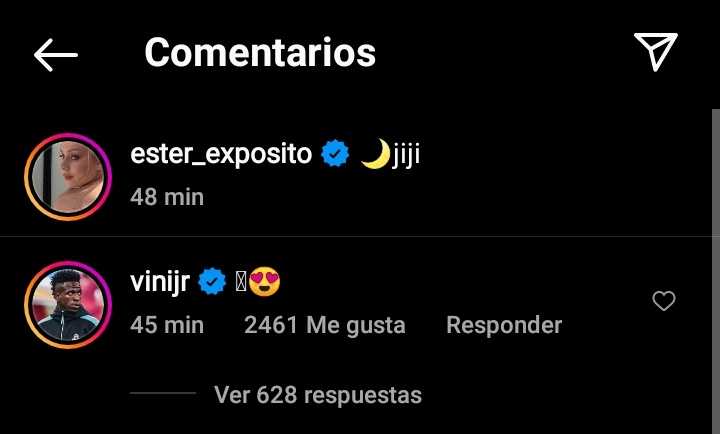Viewport: 720px width, 434px height.
Task: View the 2461 Me gusta list
Action: click(x=324, y=325)
